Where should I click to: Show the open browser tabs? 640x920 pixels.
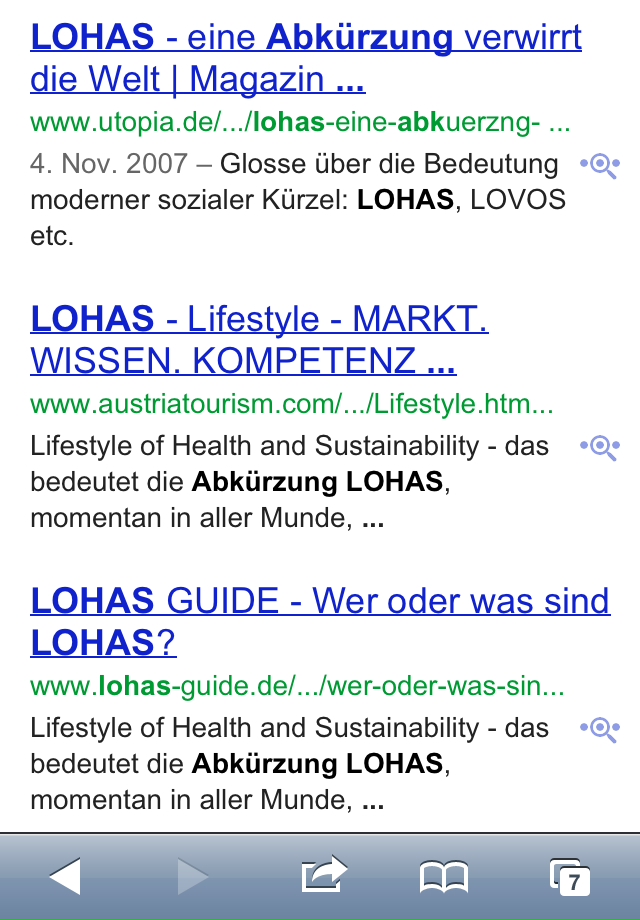coord(569,877)
